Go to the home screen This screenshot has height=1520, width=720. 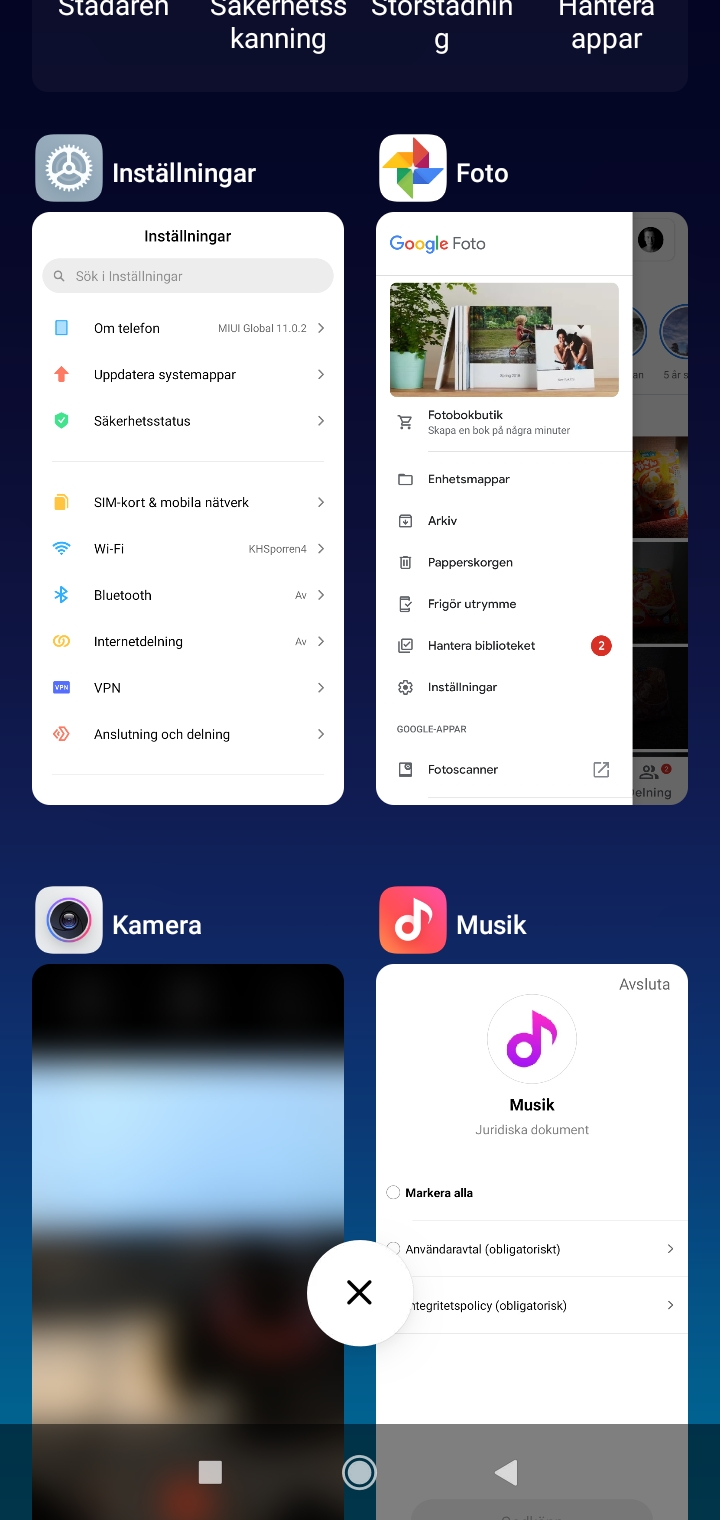pos(359,1472)
